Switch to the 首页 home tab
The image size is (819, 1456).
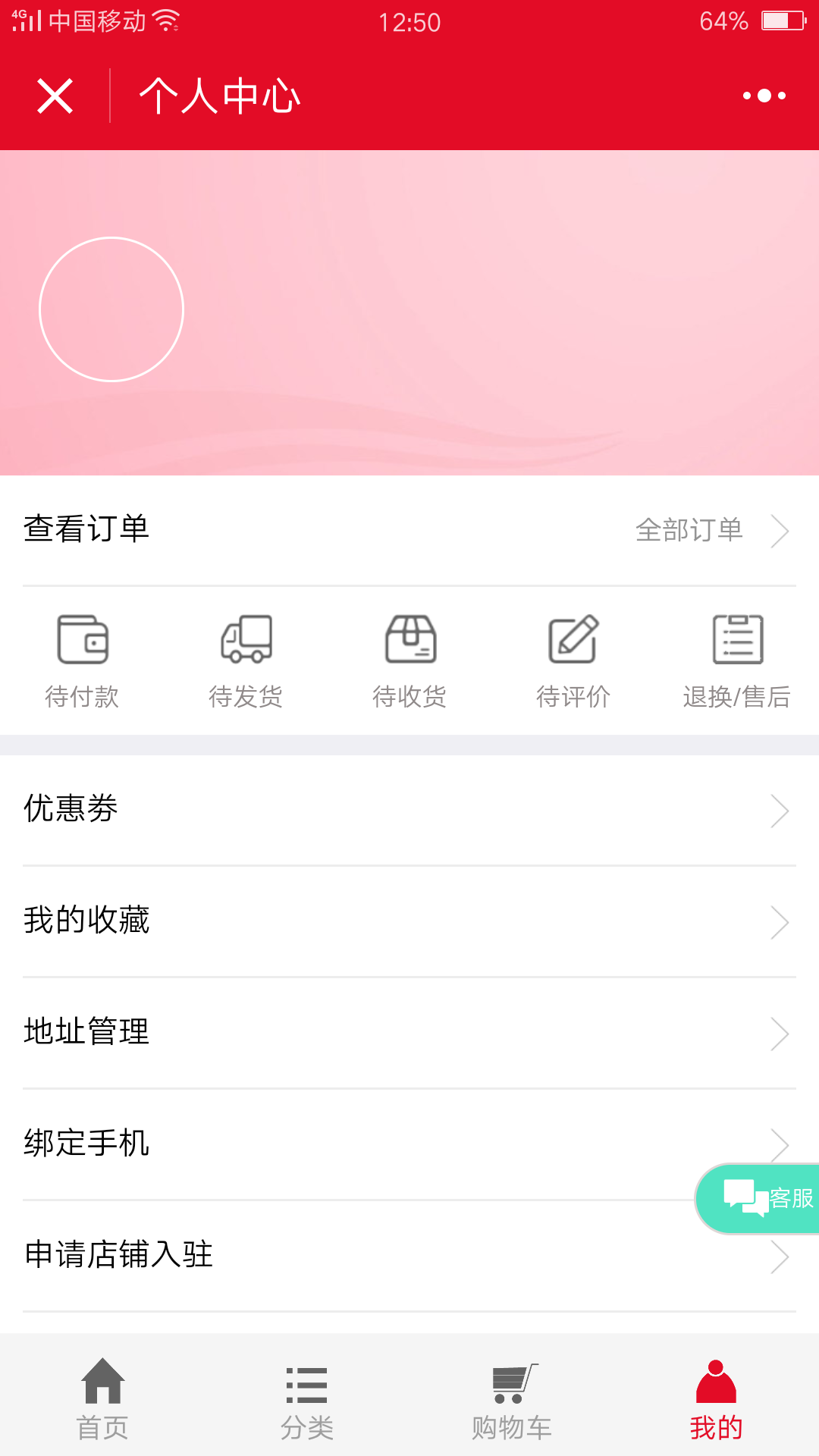point(102,1399)
